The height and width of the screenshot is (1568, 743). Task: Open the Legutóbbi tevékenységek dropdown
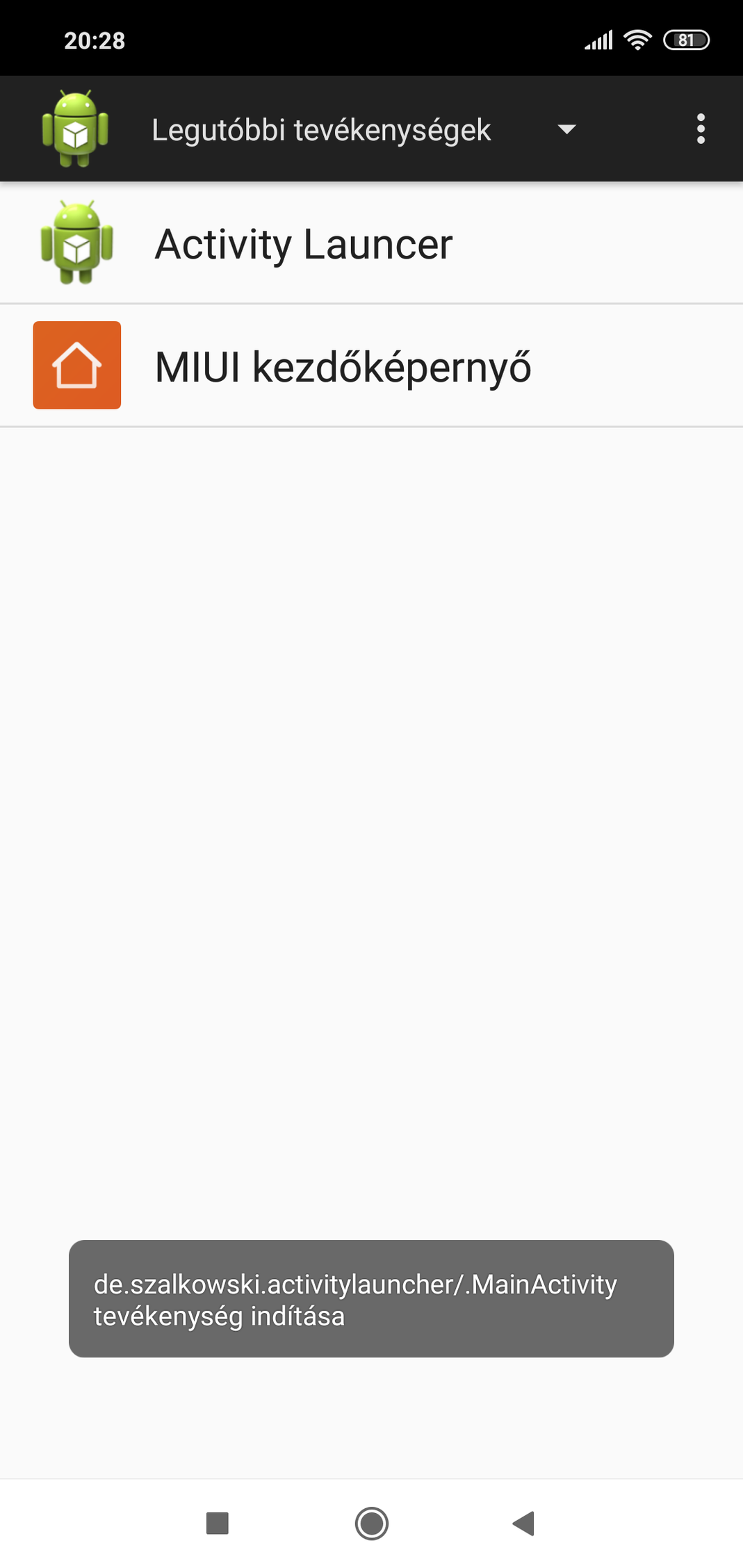(363, 129)
